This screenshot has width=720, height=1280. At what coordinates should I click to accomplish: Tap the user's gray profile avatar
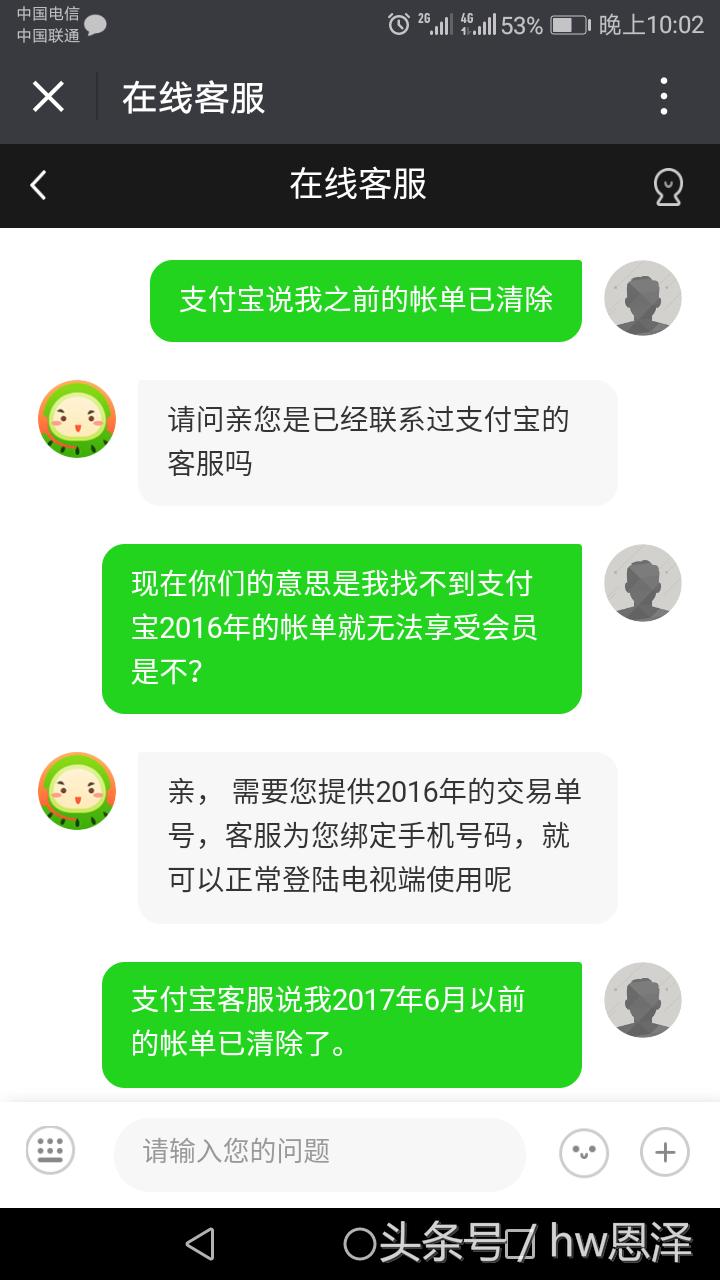click(x=643, y=300)
